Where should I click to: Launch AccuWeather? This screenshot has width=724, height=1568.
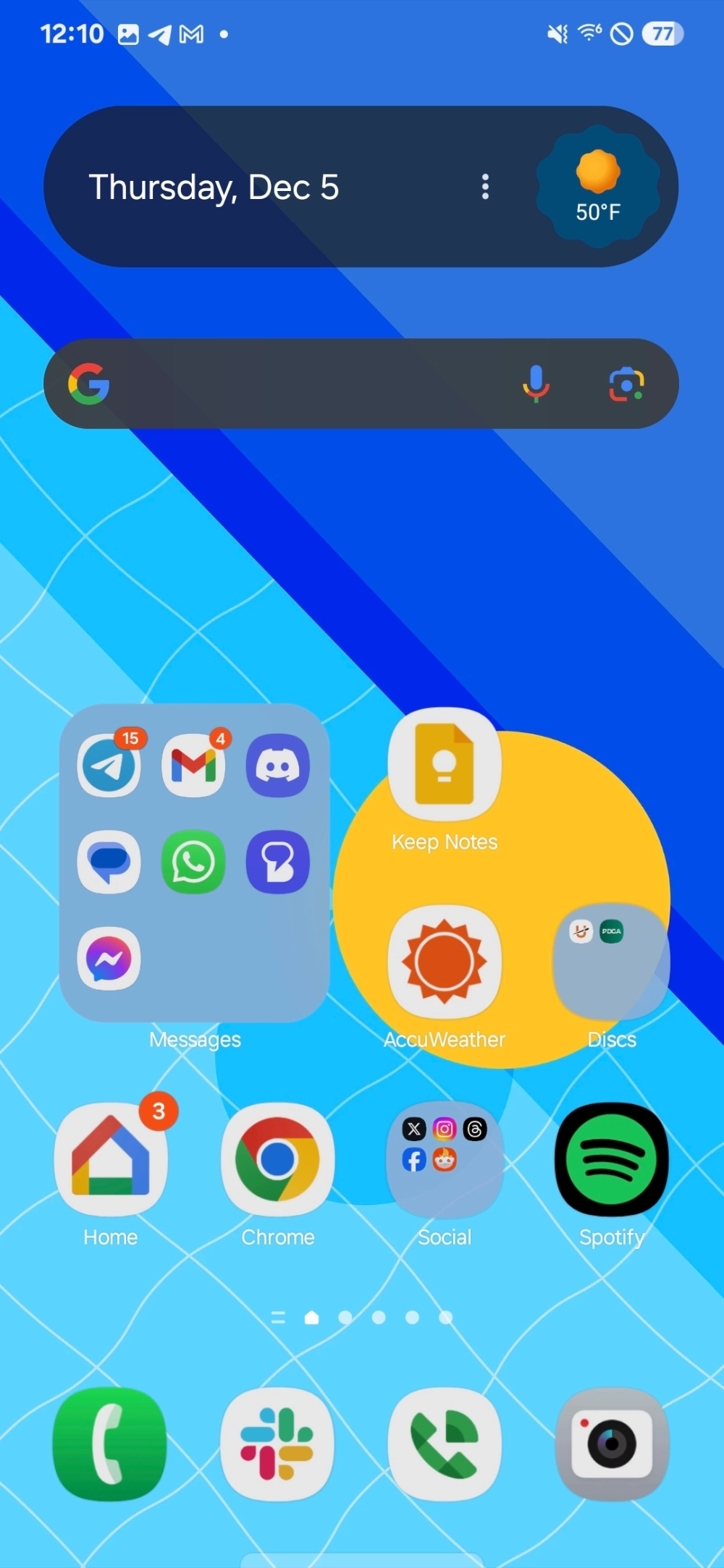[445, 962]
